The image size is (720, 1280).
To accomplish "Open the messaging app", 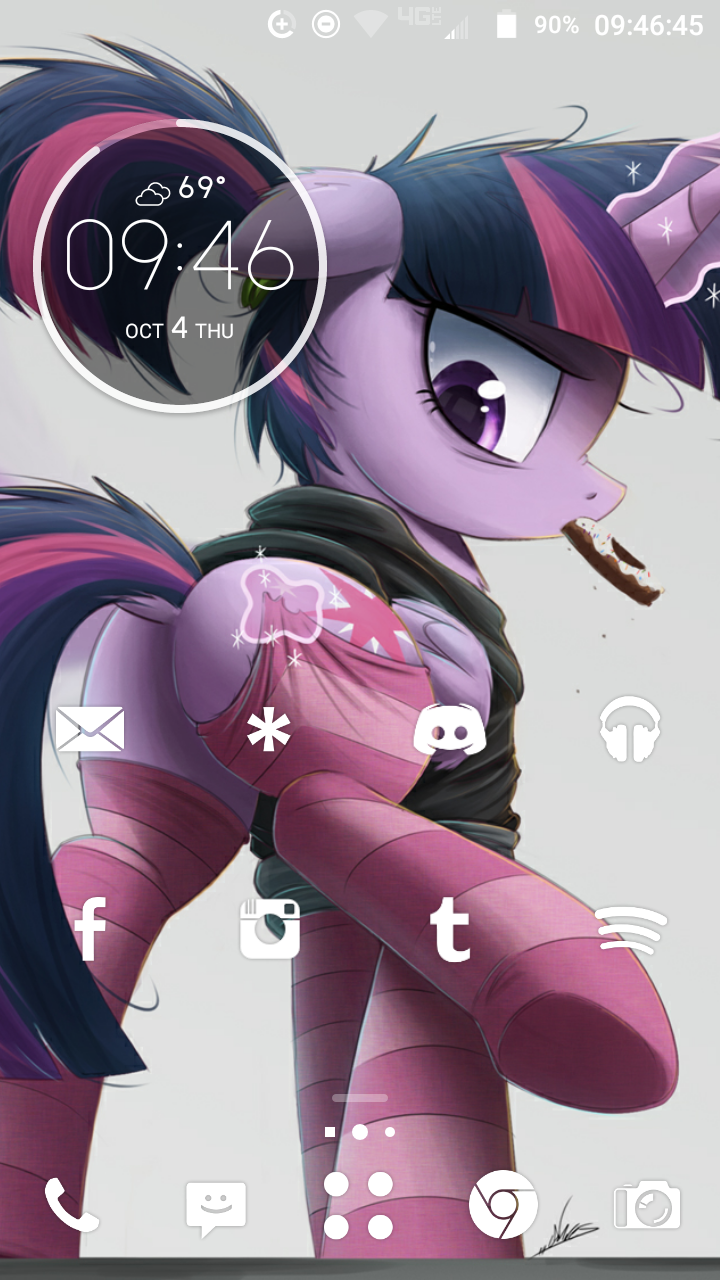I will coord(215,1205).
